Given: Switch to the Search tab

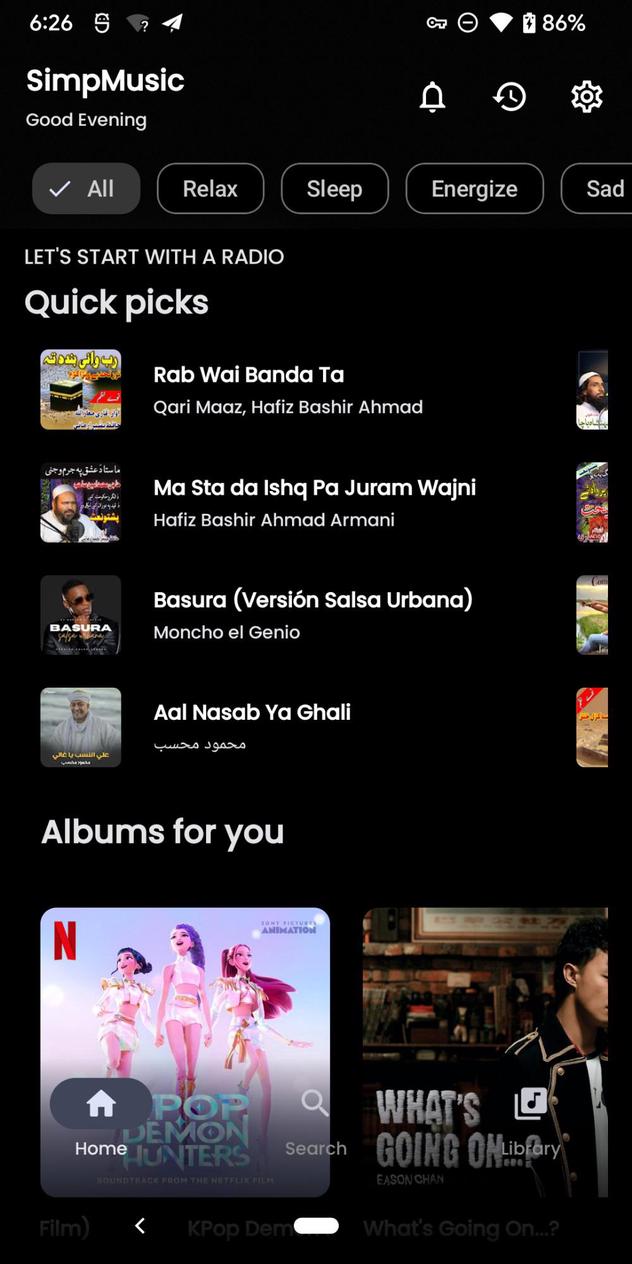Looking at the screenshot, I should click(x=315, y=1122).
